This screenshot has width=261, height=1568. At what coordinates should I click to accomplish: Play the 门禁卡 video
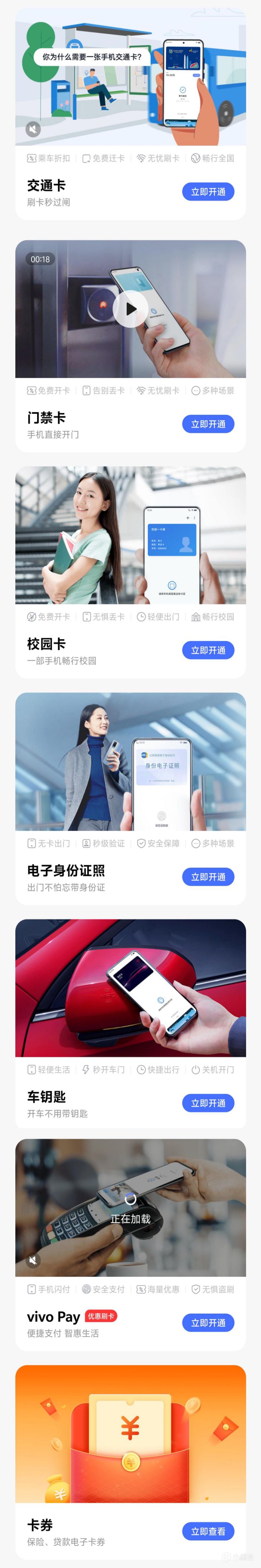[x=130, y=308]
